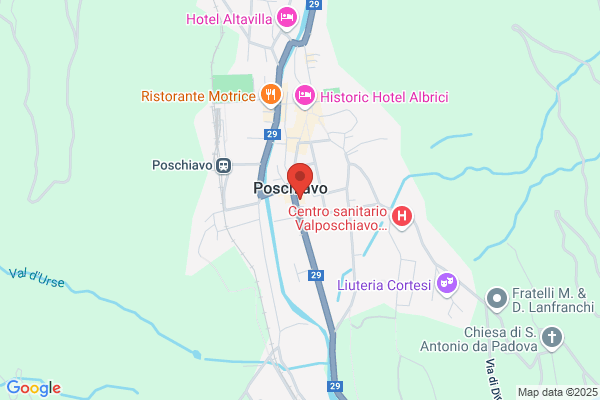Viewport: 600px width, 400px height.
Task: Tap the Fratelli M. & D. Lanfranchi marker
Action: [497, 299]
